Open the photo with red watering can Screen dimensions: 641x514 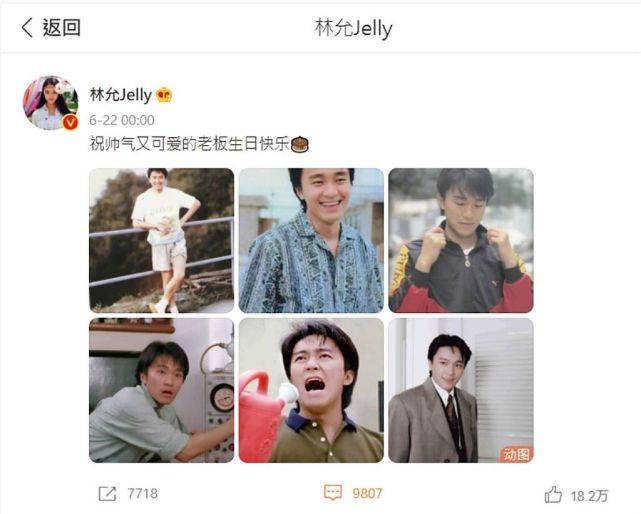[310, 390]
